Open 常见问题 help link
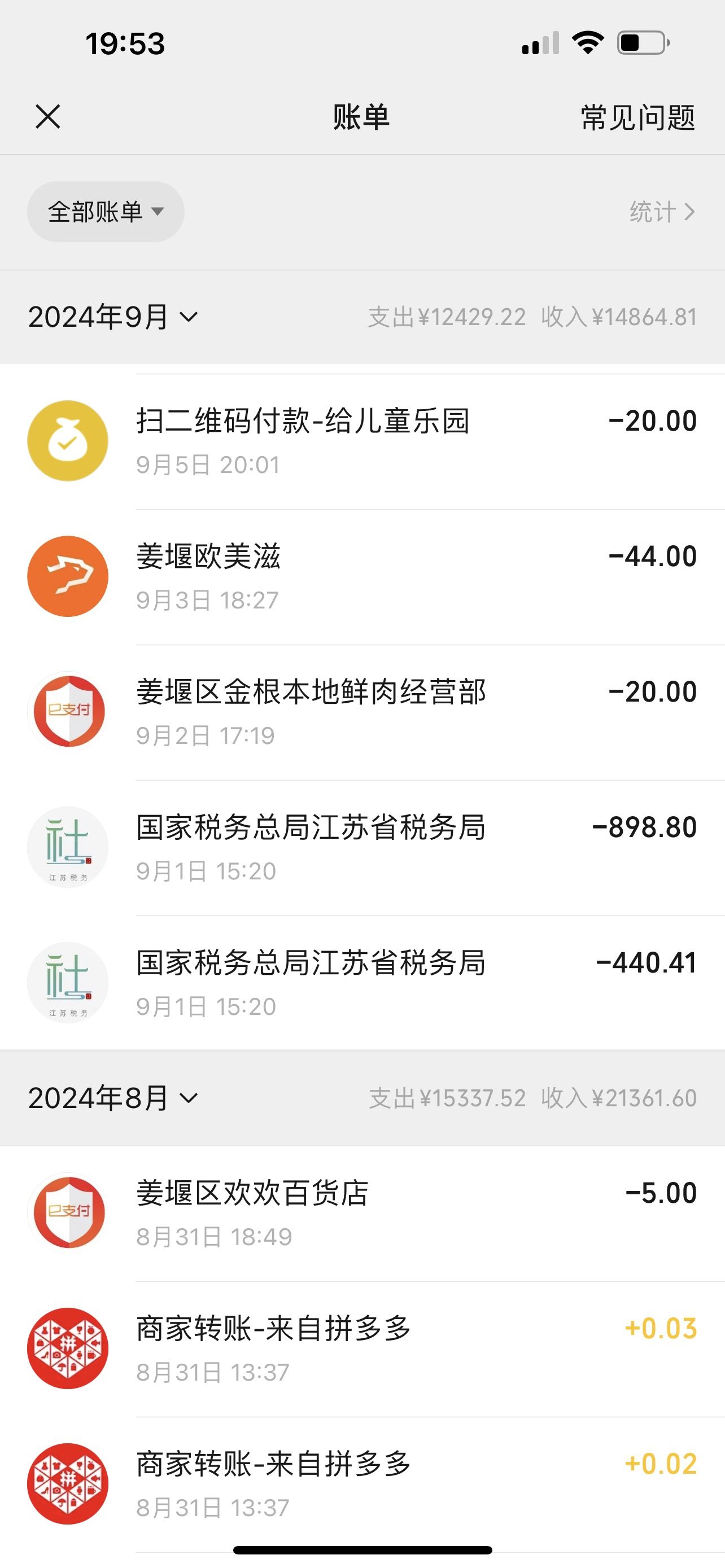 tap(637, 117)
